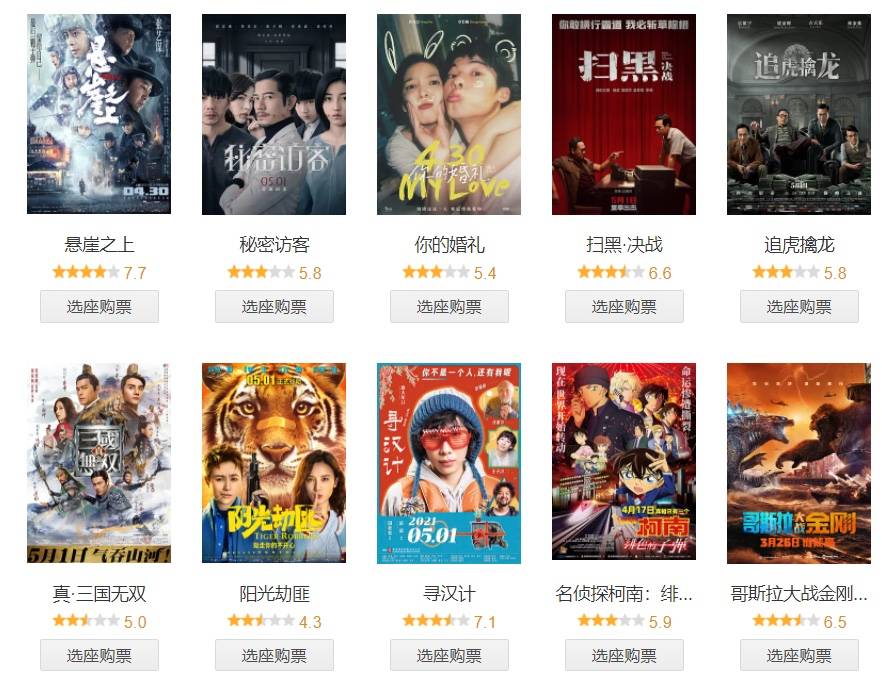
Task: Open the 扫黑·决战 movie poster
Action: click(x=624, y=114)
